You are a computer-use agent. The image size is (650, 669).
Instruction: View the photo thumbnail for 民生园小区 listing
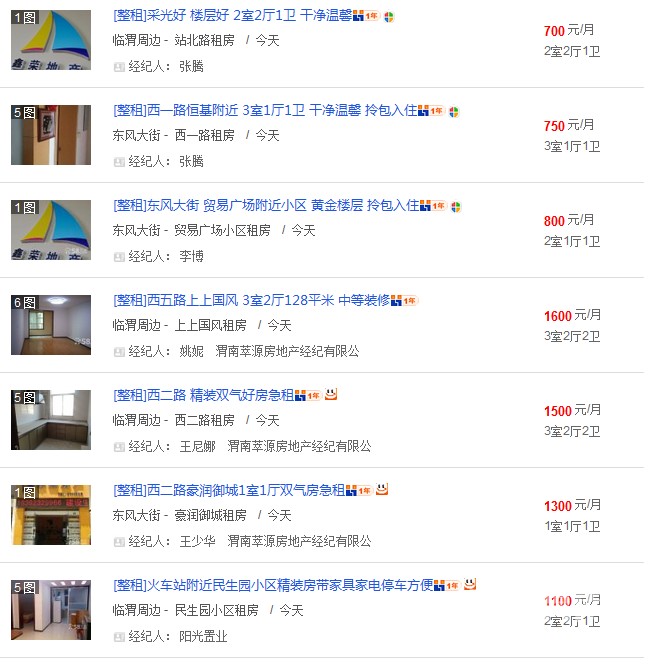coord(51,610)
